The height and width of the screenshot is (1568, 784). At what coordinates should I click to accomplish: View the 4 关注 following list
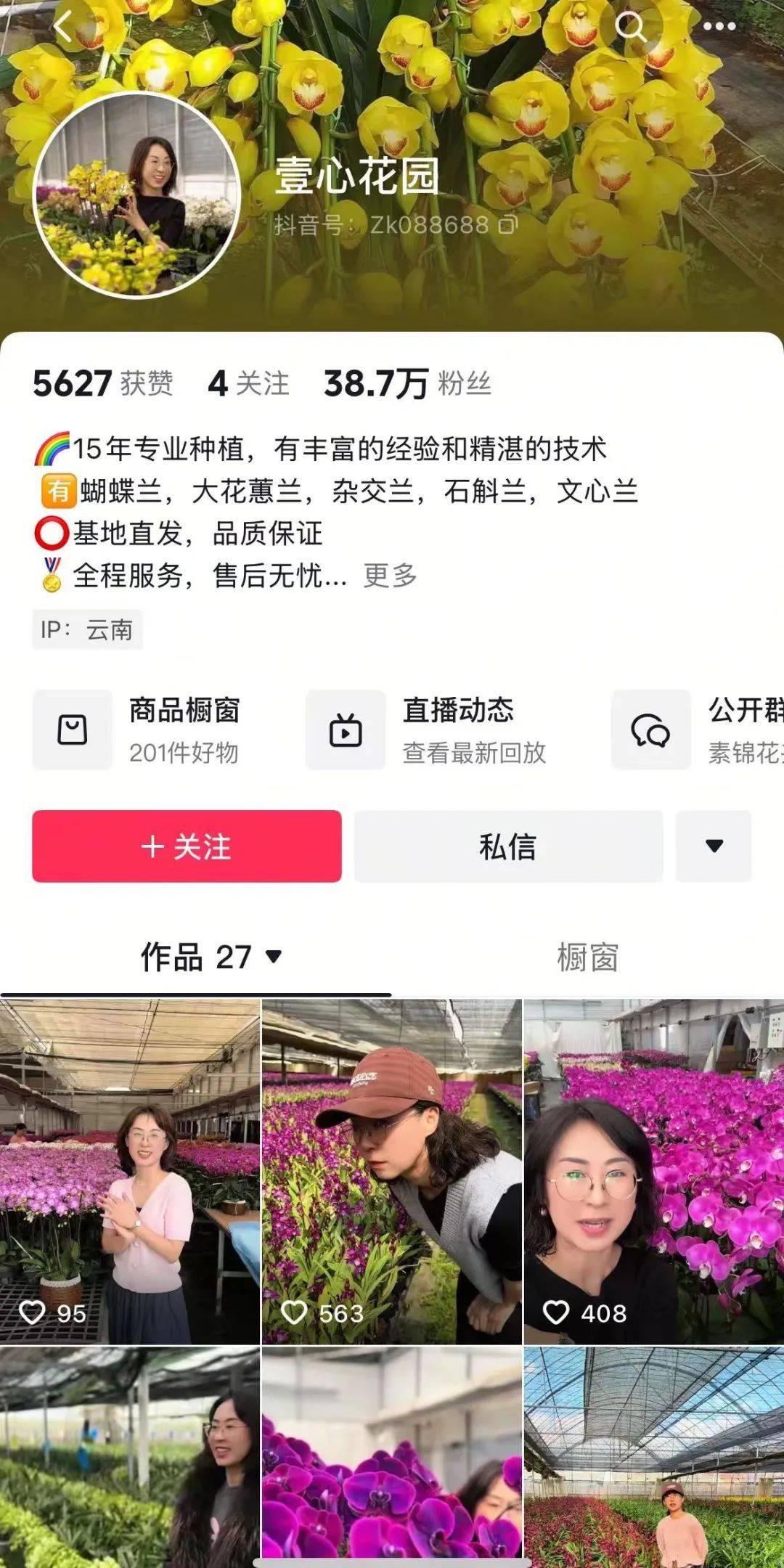(x=248, y=383)
